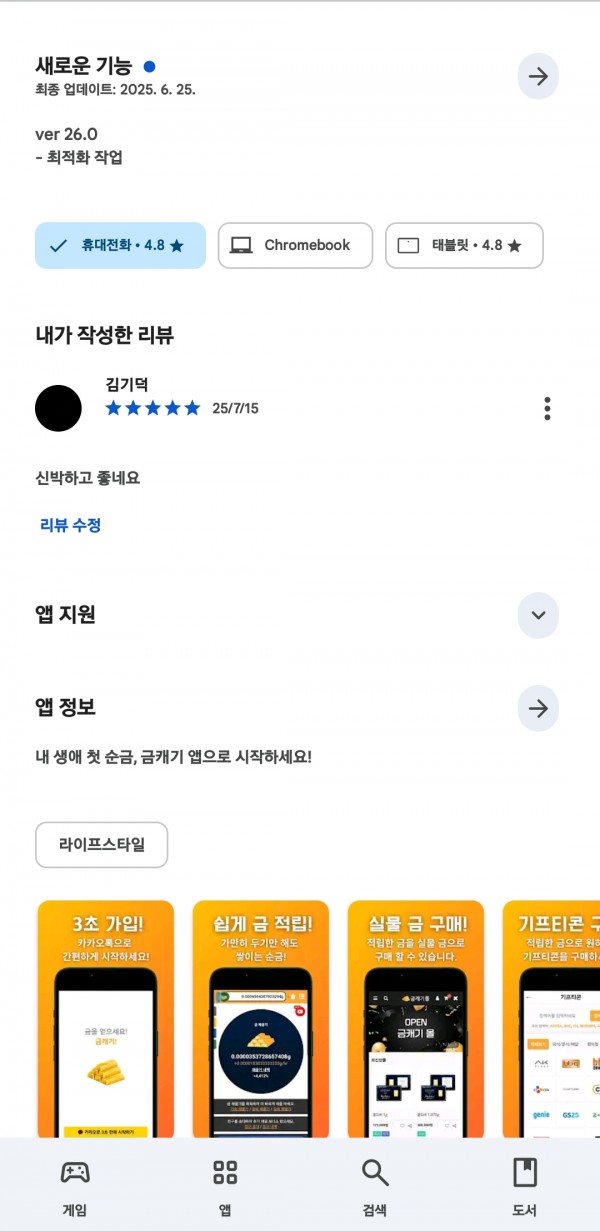Switch to the 앱 tab

click(x=225, y=1186)
